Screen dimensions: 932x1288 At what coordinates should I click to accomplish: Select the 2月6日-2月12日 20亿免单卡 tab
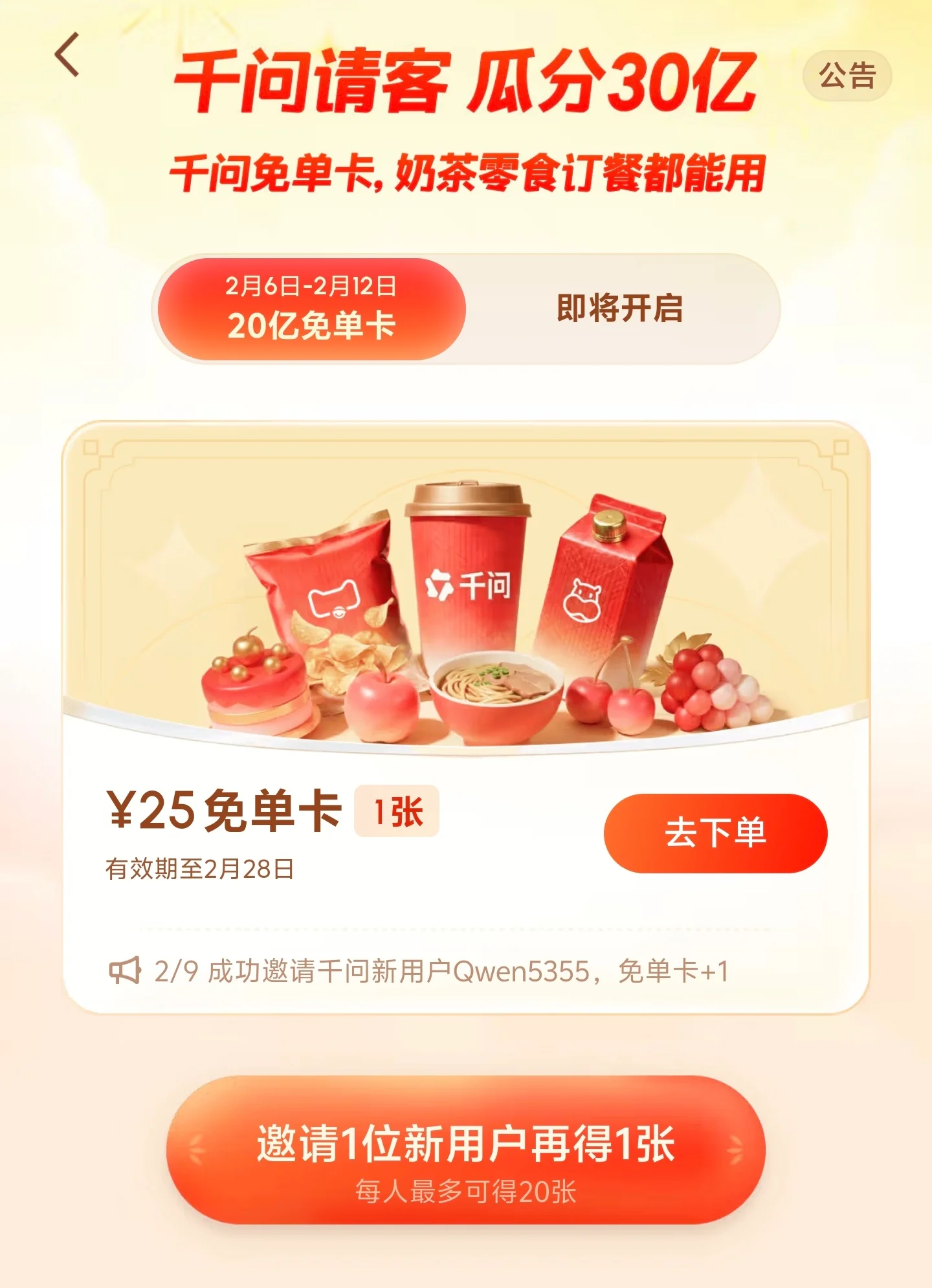click(x=311, y=309)
